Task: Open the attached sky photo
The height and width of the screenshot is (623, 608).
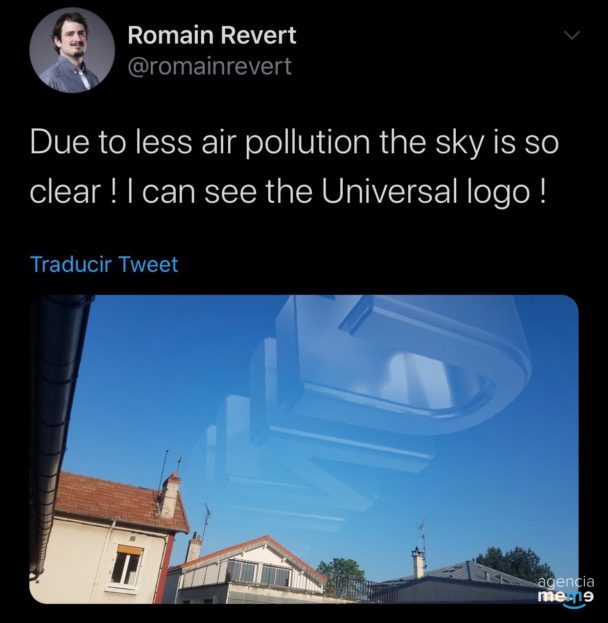Action: click(305, 448)
